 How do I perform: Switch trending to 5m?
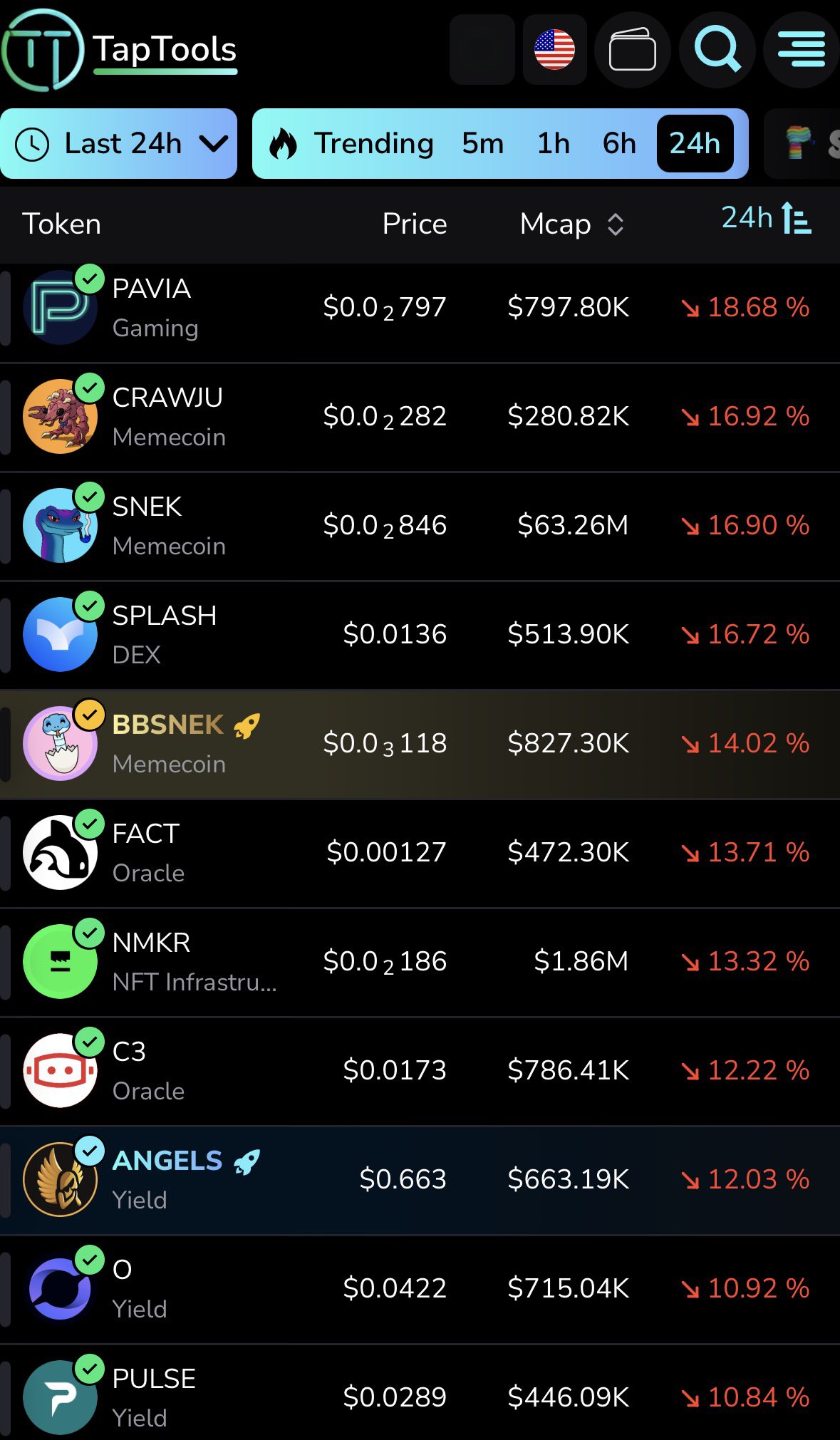pos(482,144)
